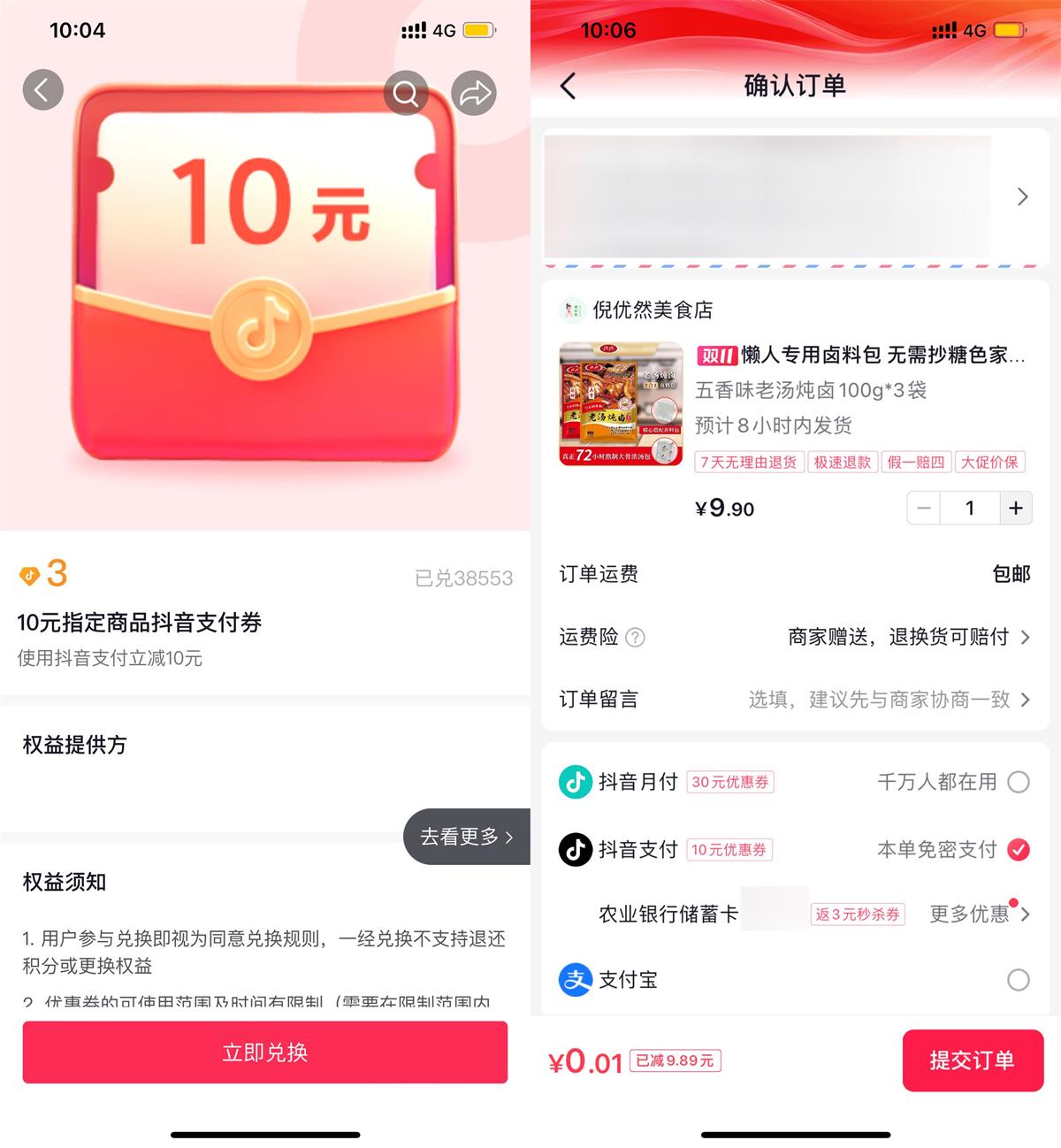This screenshot has width=1061, height=1148.
Task: Tap the green 抖音月付 TikTok icon
Action: coord(575,782)
